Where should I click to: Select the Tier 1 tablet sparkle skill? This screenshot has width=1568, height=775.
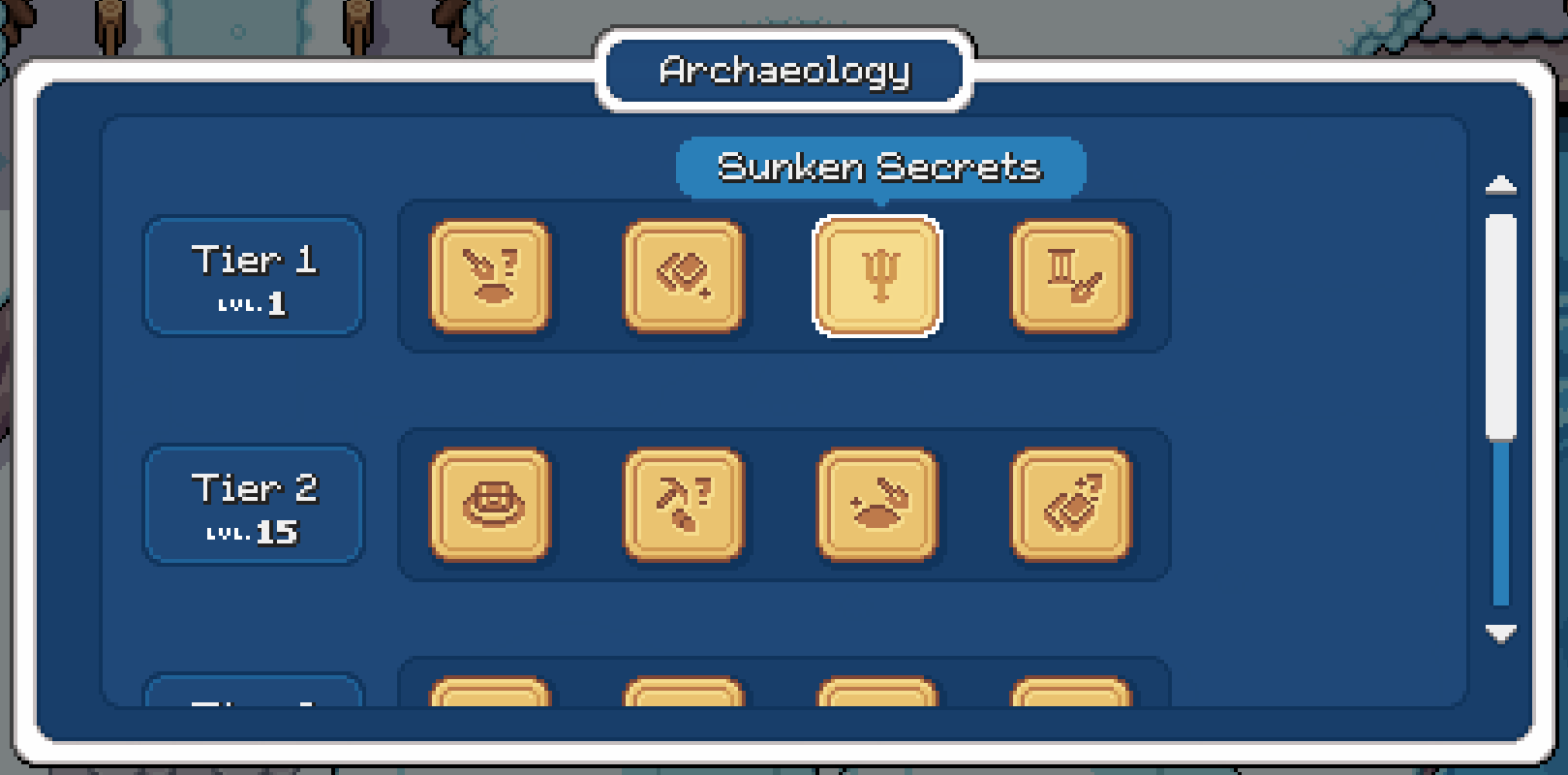684,276
